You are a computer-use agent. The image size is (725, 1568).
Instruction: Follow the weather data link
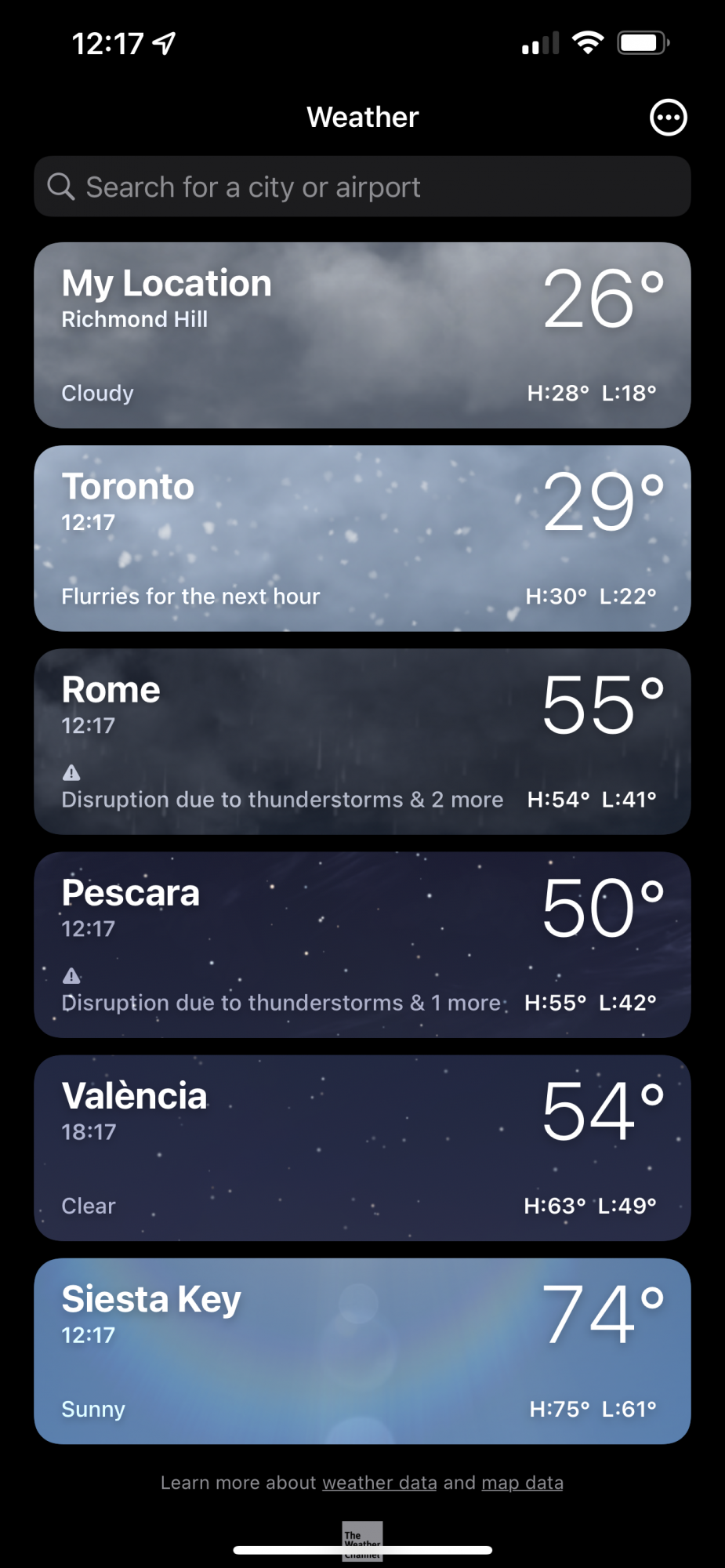pyautogui.click(x=379, y=1483)
